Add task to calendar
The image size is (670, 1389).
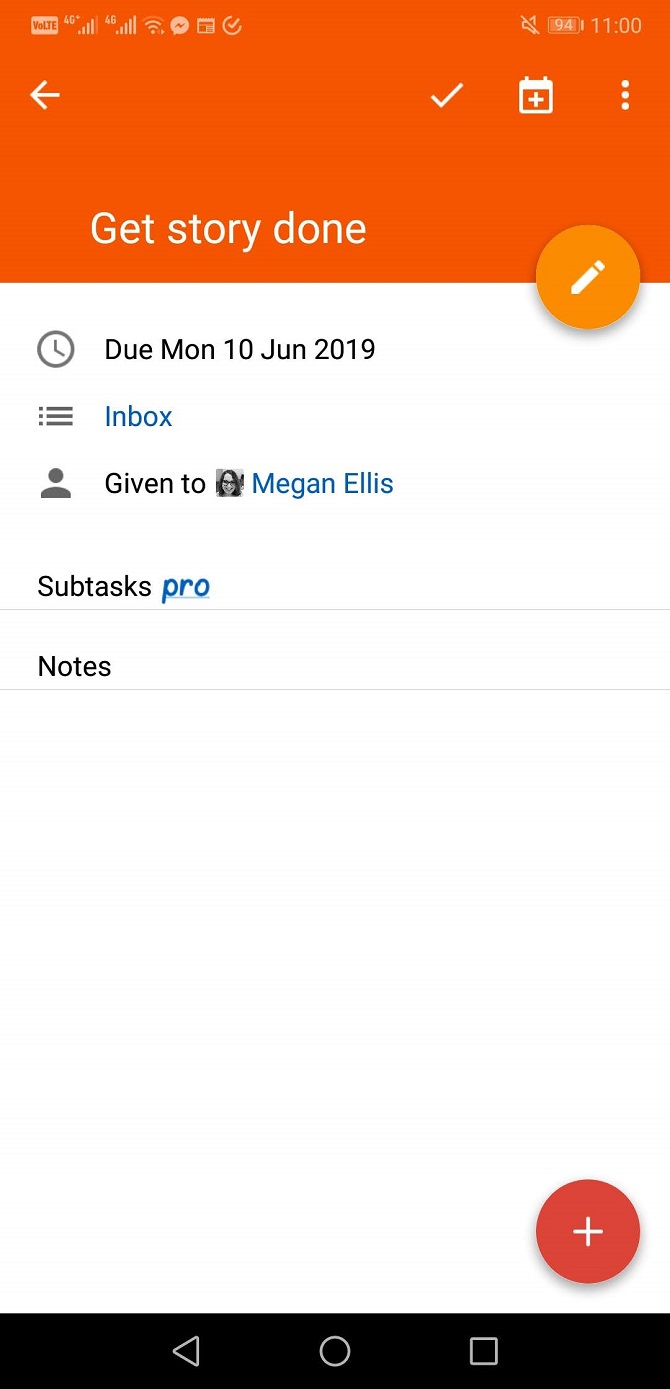pos(536,96)
